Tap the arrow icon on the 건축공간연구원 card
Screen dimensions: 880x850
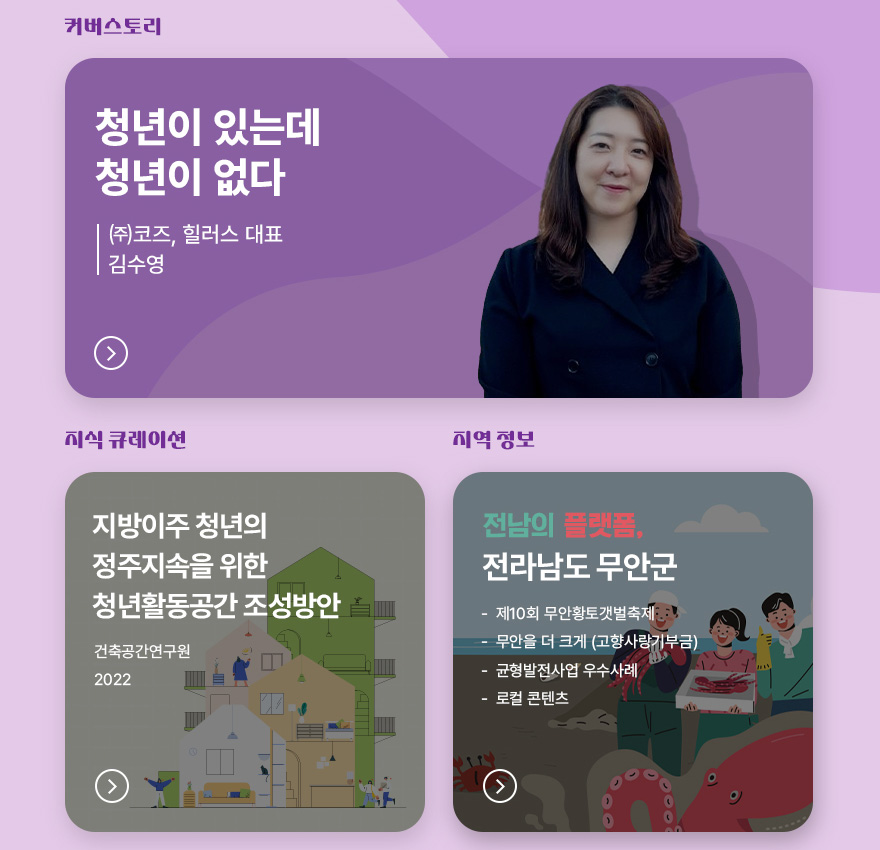(112, 786)
